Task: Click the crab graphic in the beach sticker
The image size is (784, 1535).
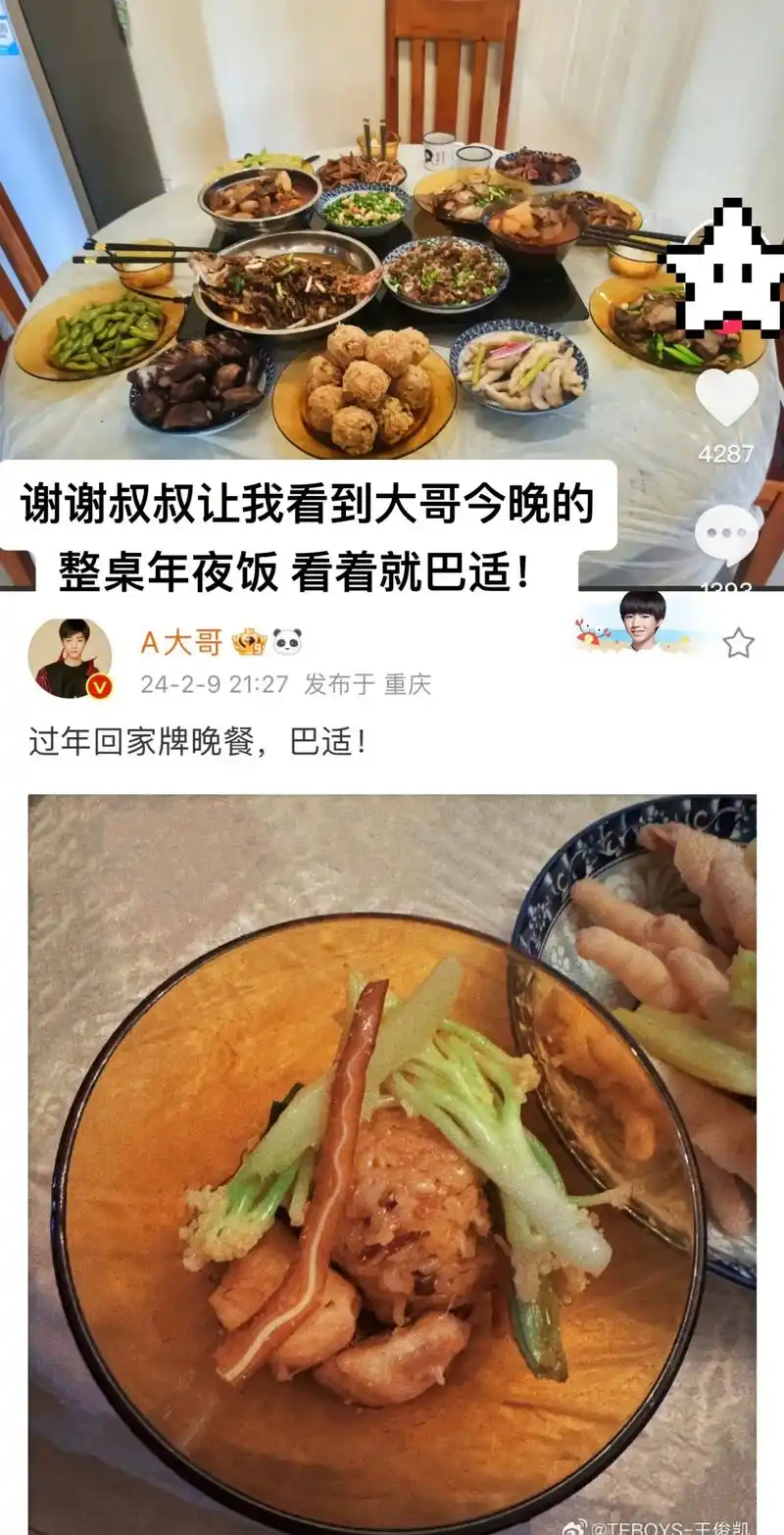Action: 589,634
